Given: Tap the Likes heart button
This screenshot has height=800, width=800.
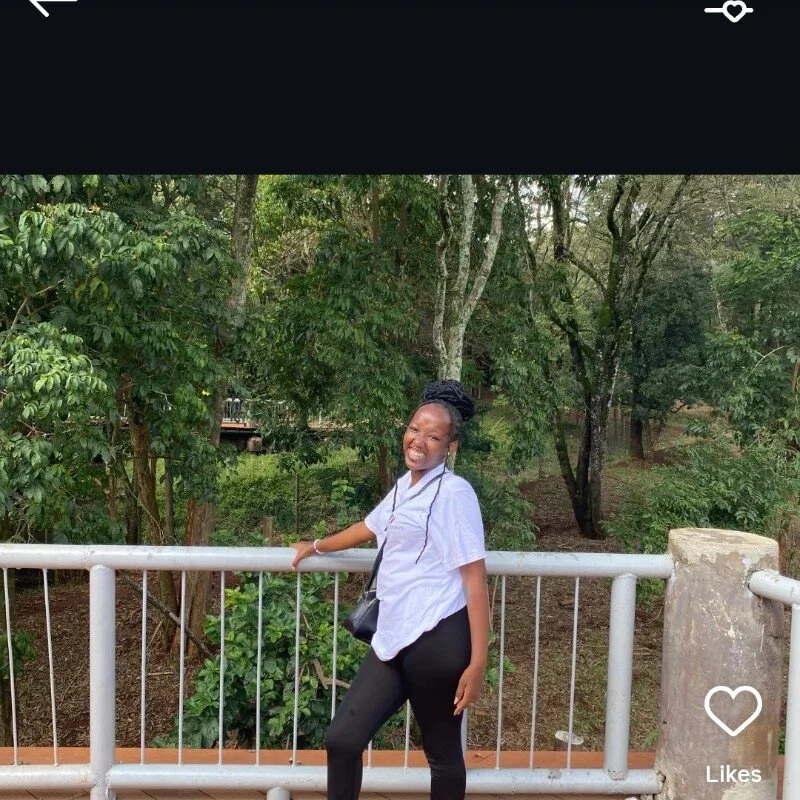Looking at the screenshot, I should 733,712.
